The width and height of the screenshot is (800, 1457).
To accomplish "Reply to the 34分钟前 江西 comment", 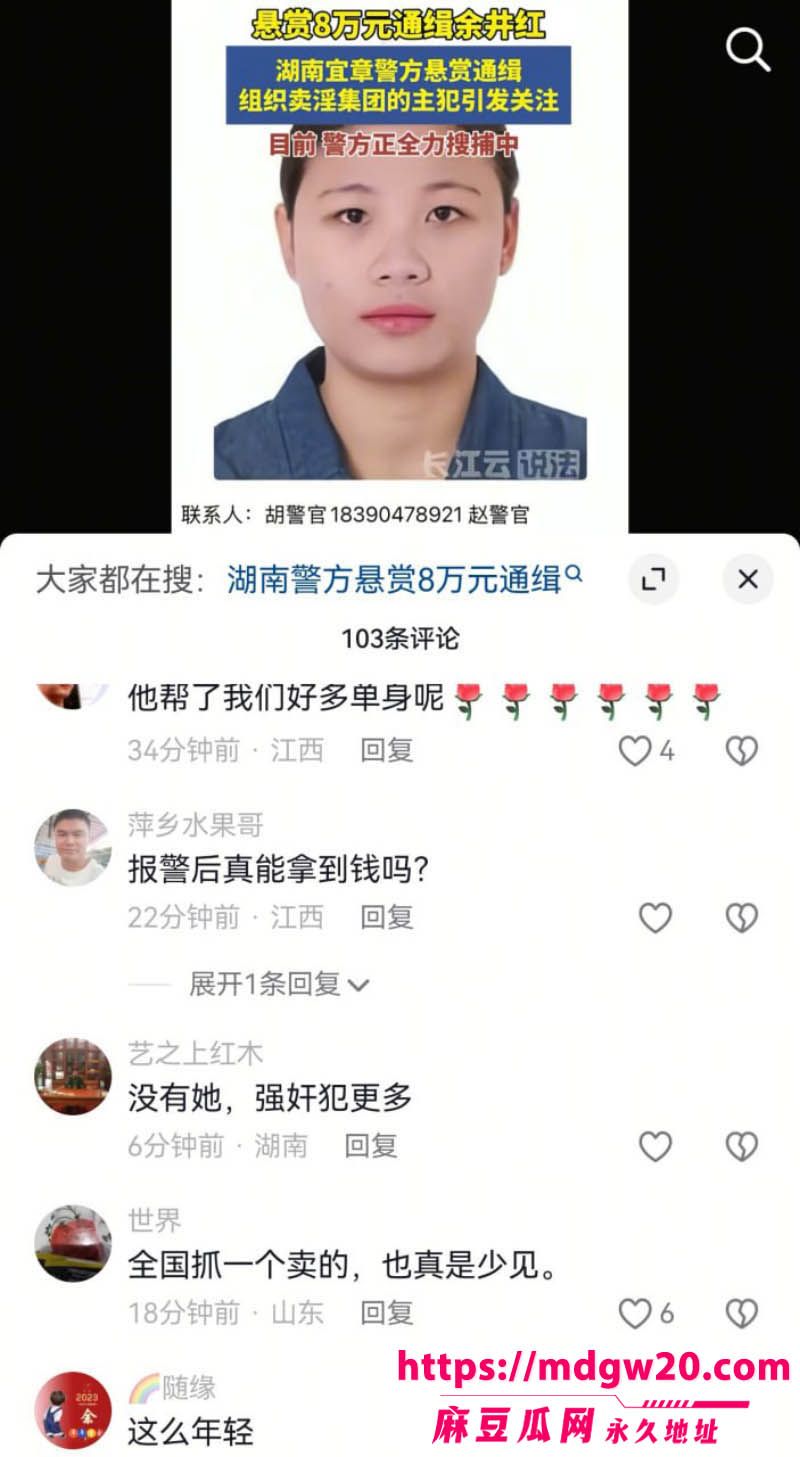I will tap(387, 751).
